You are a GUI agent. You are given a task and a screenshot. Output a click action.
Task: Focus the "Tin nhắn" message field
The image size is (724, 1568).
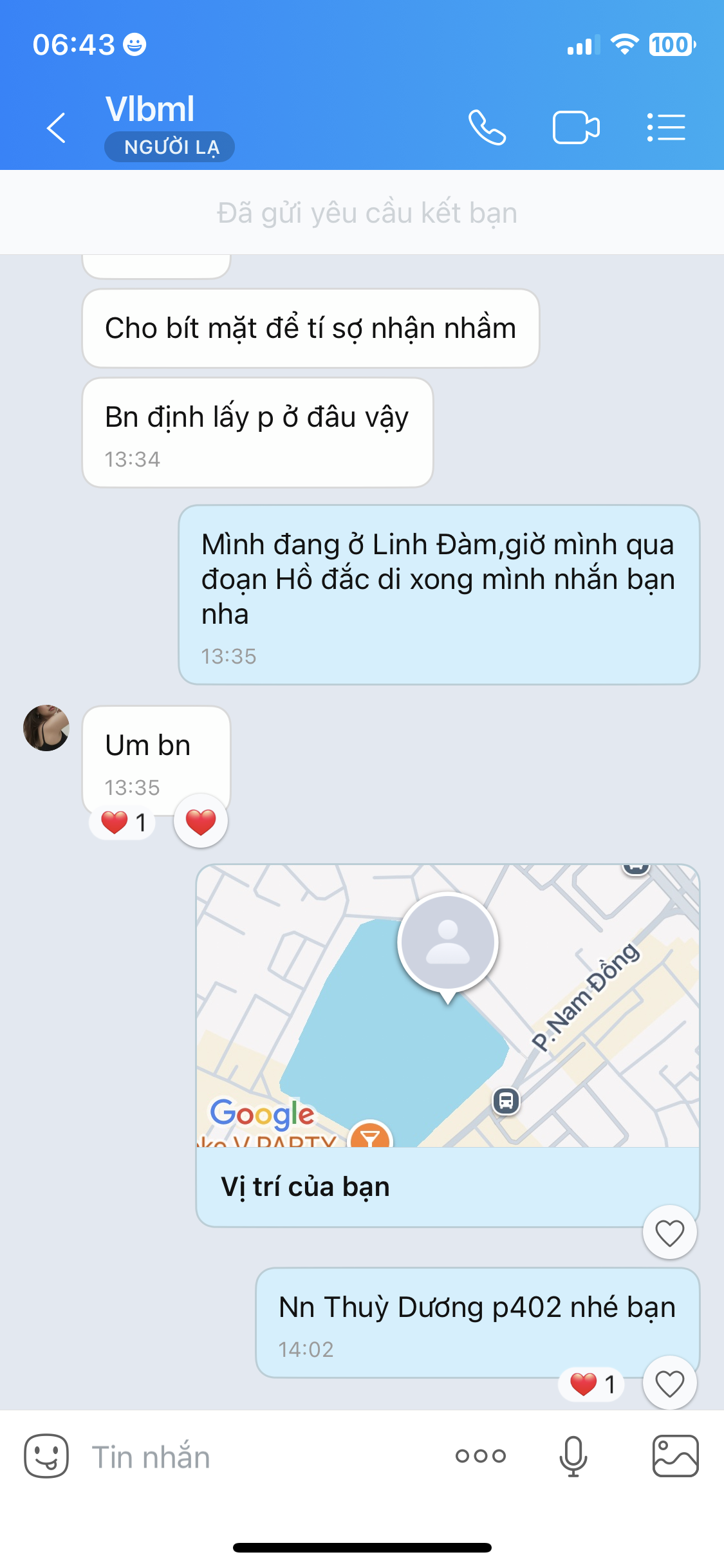coord(257,1457)
